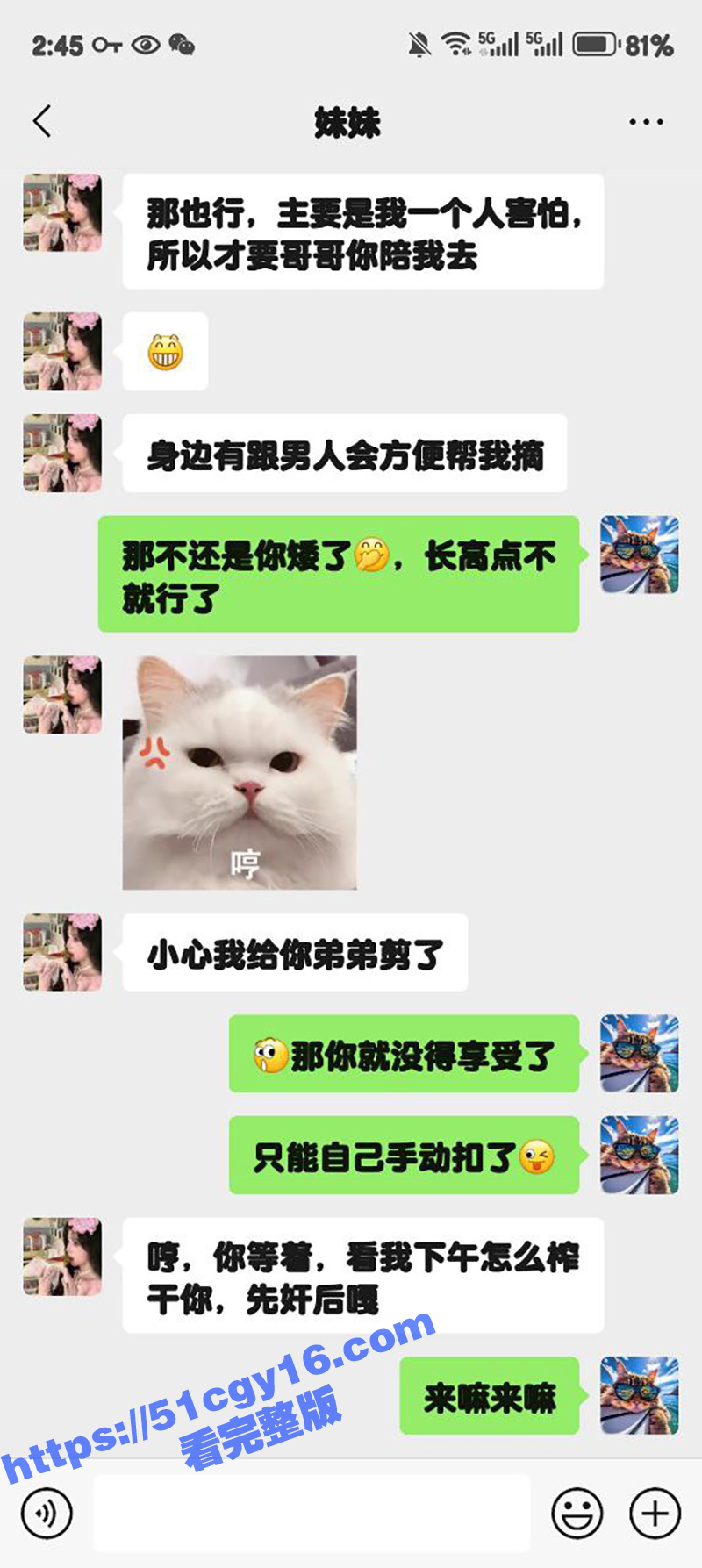Open the contact's avatar beside the cat sticker

pos(62,694)
